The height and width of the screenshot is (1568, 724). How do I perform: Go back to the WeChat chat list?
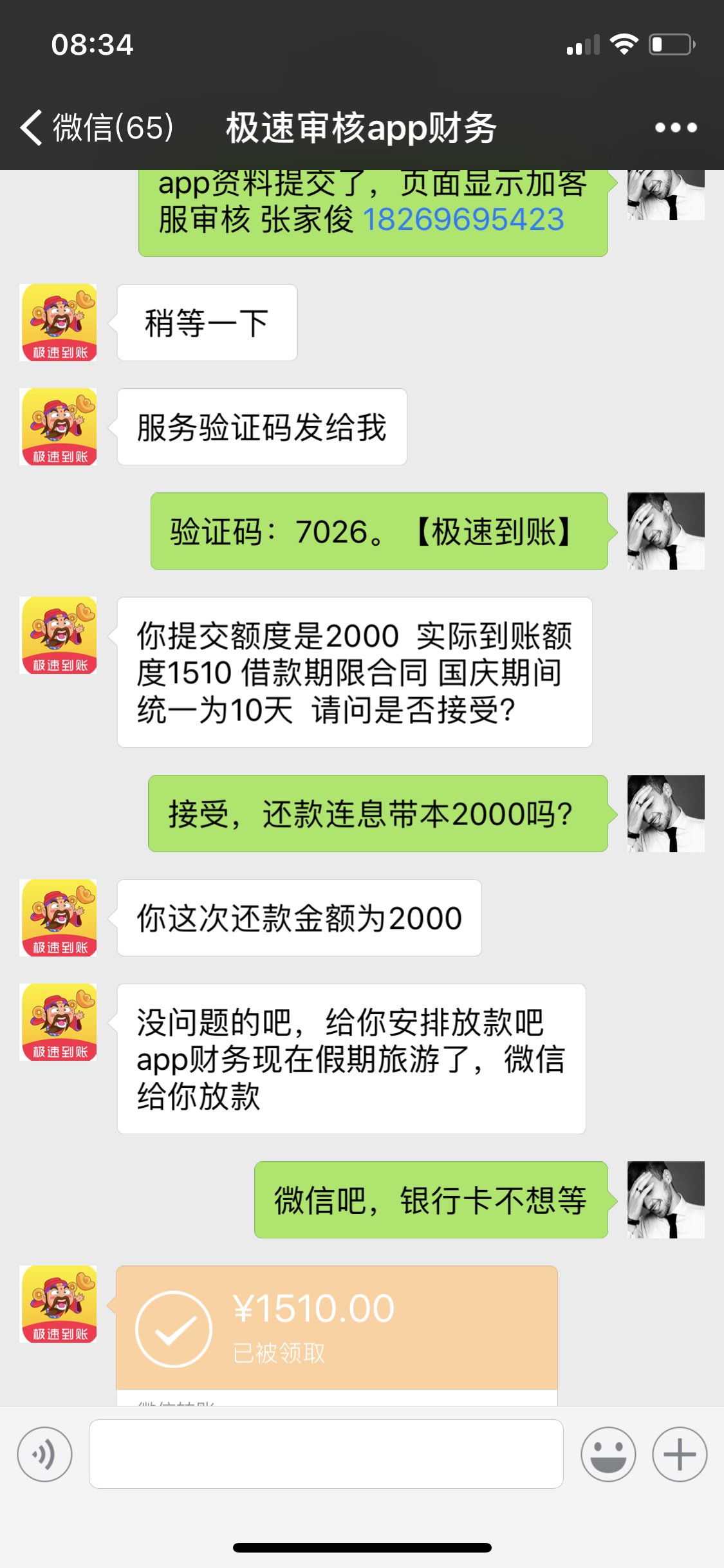click(x=97, y=127)
